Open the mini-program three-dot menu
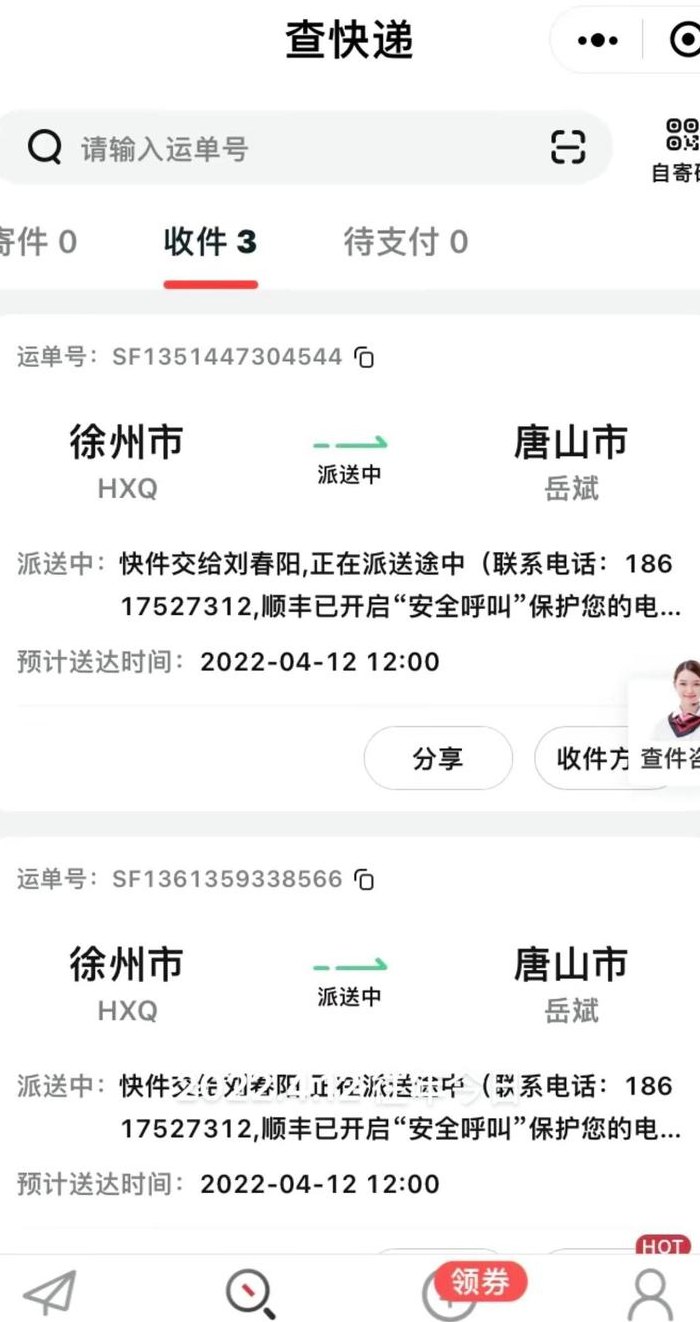Image resolution: width=700 pixels, height=1322 pixels. point(598,40)
